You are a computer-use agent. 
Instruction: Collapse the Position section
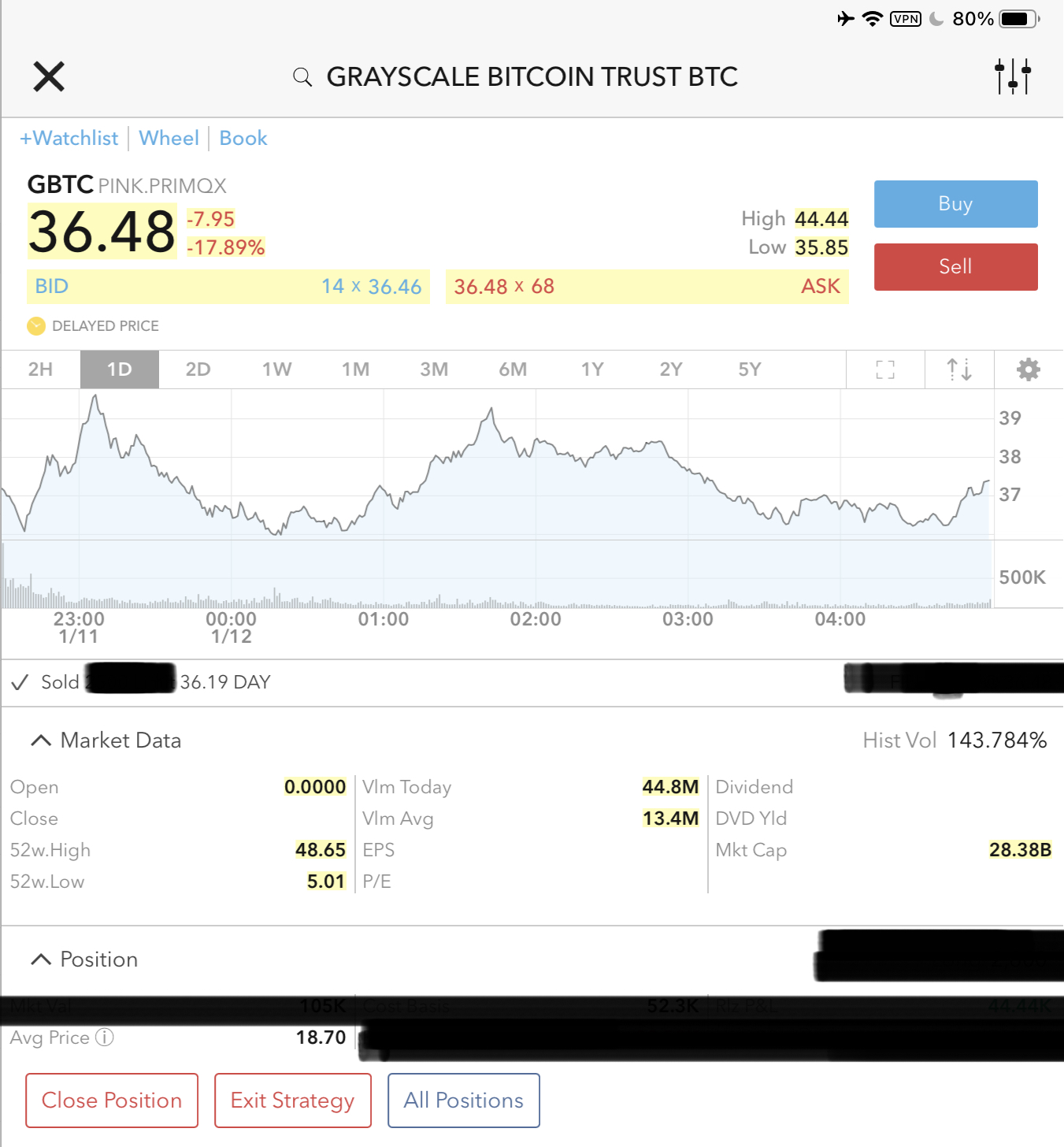click(x=41, y=960)
